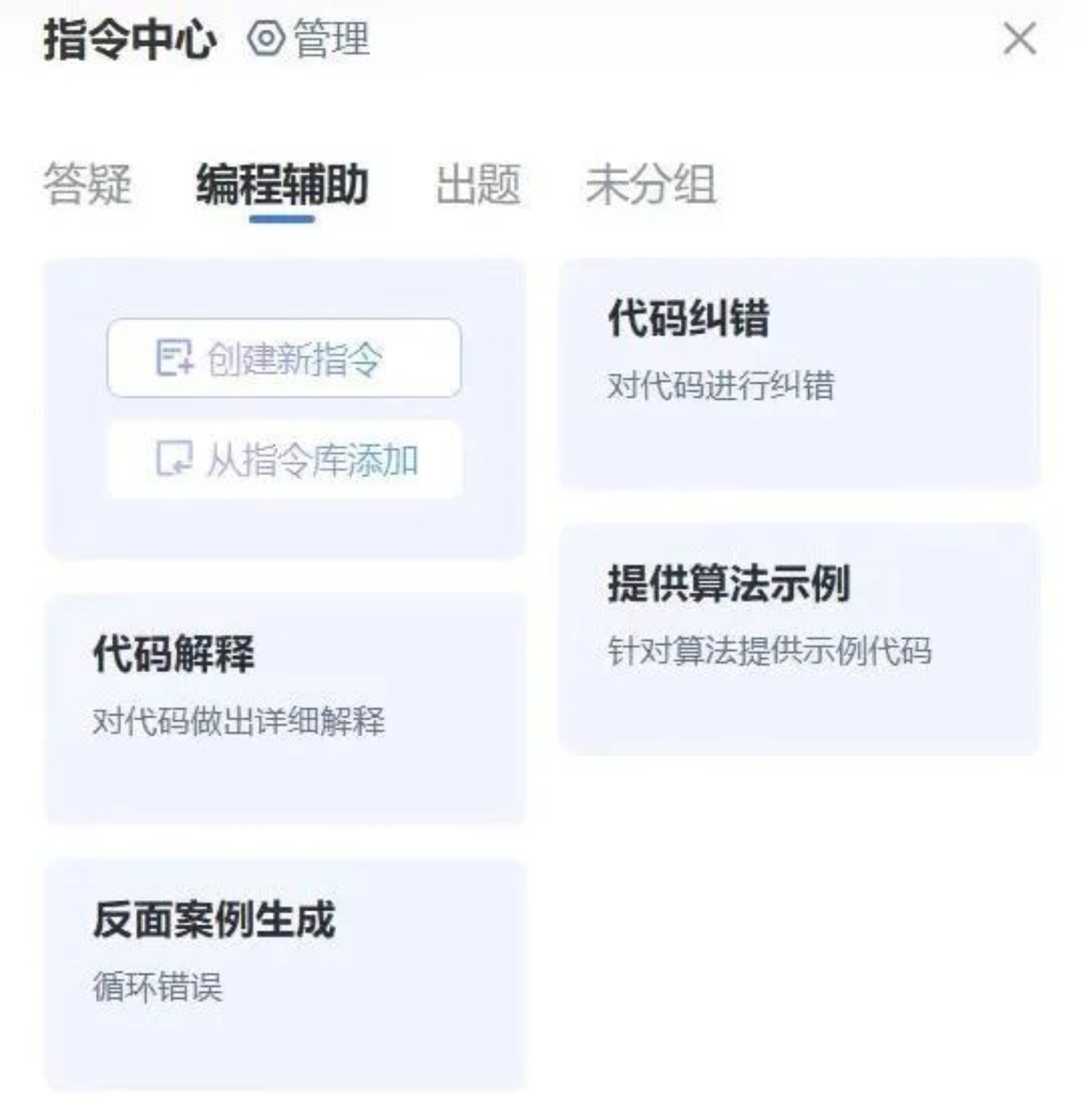Close the 指令中心 panel
This screenshot has height=1120, width=1081.
tap(1019, 39)
